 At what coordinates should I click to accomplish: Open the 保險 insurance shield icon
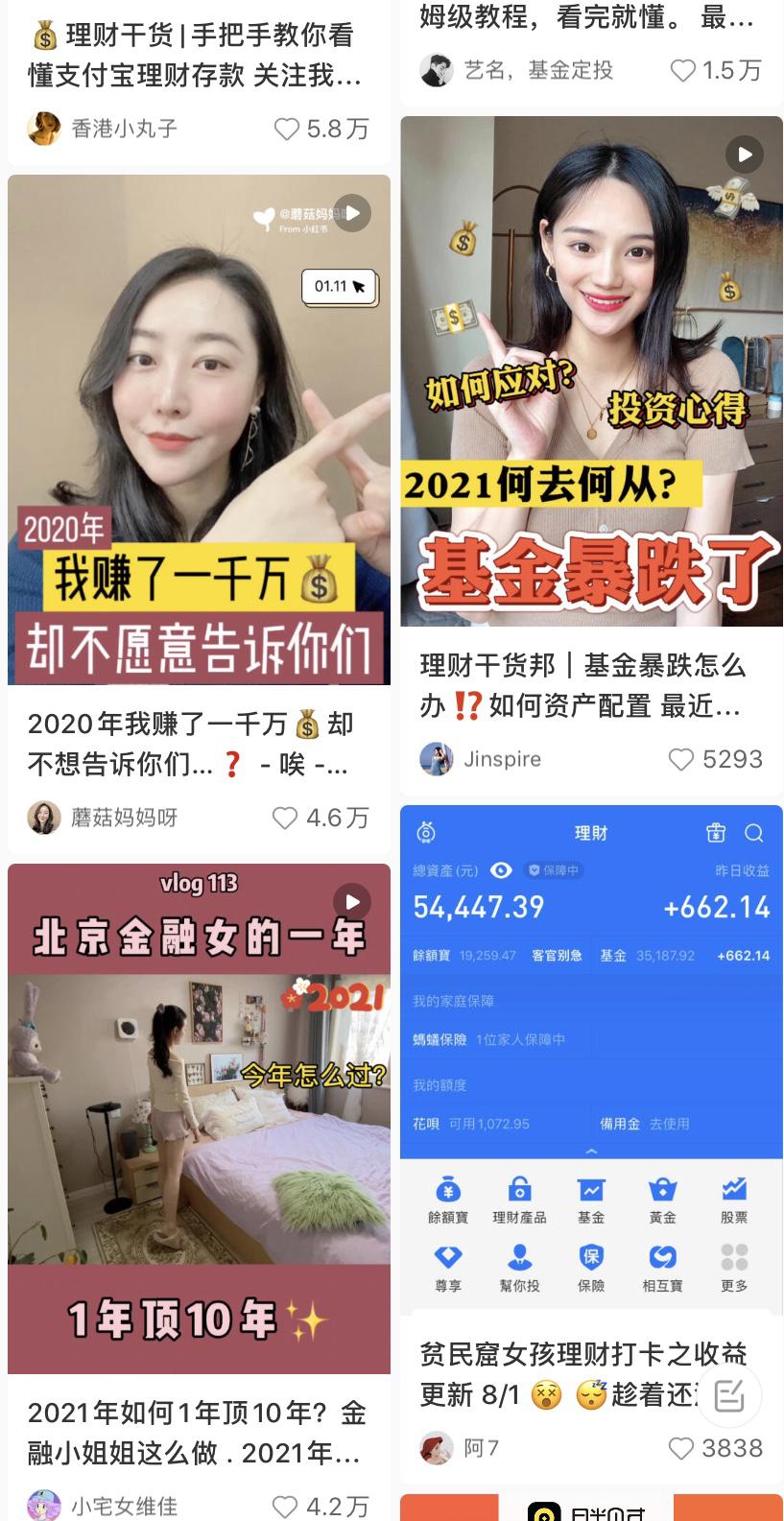click(x=592, y=1259)
